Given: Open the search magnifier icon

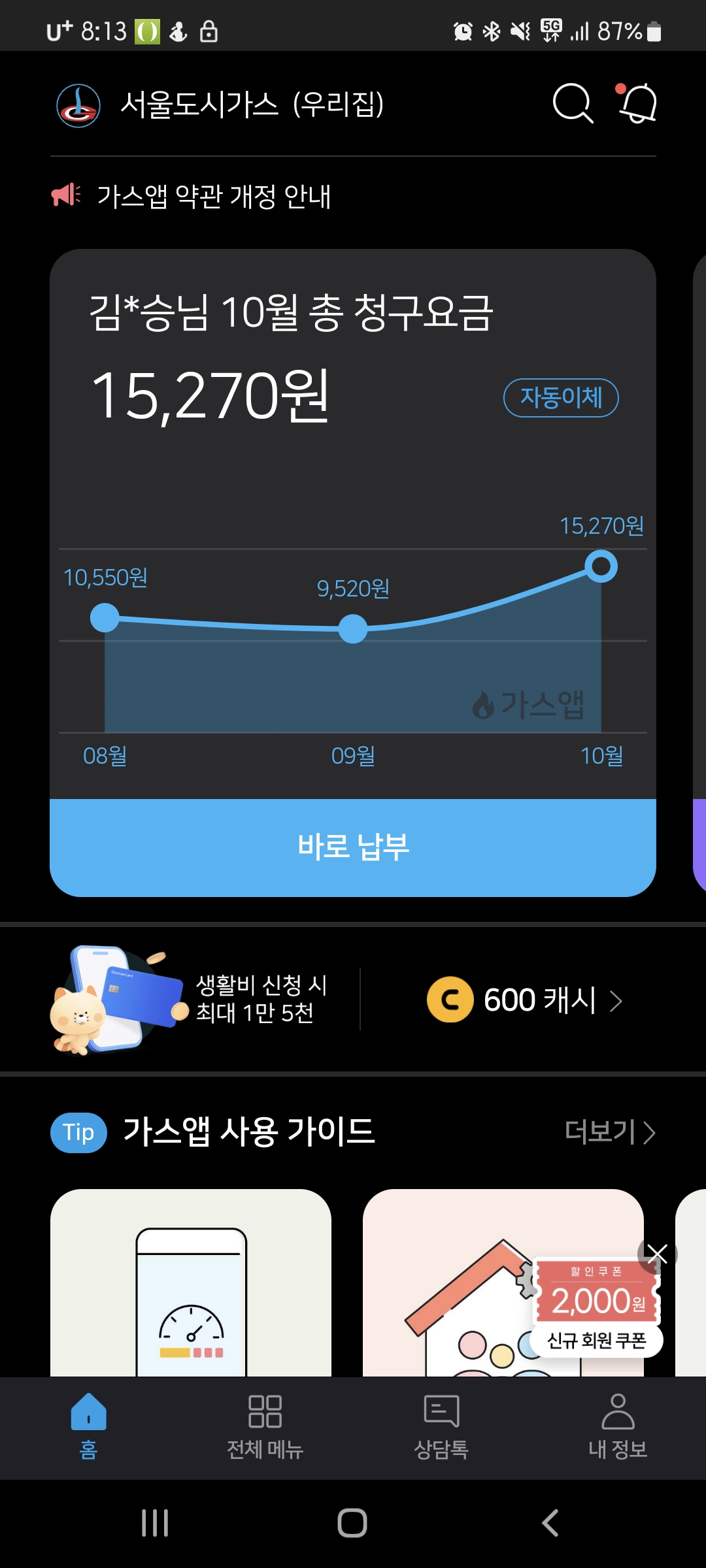Looking at the screenshot, I should (573, 104).
